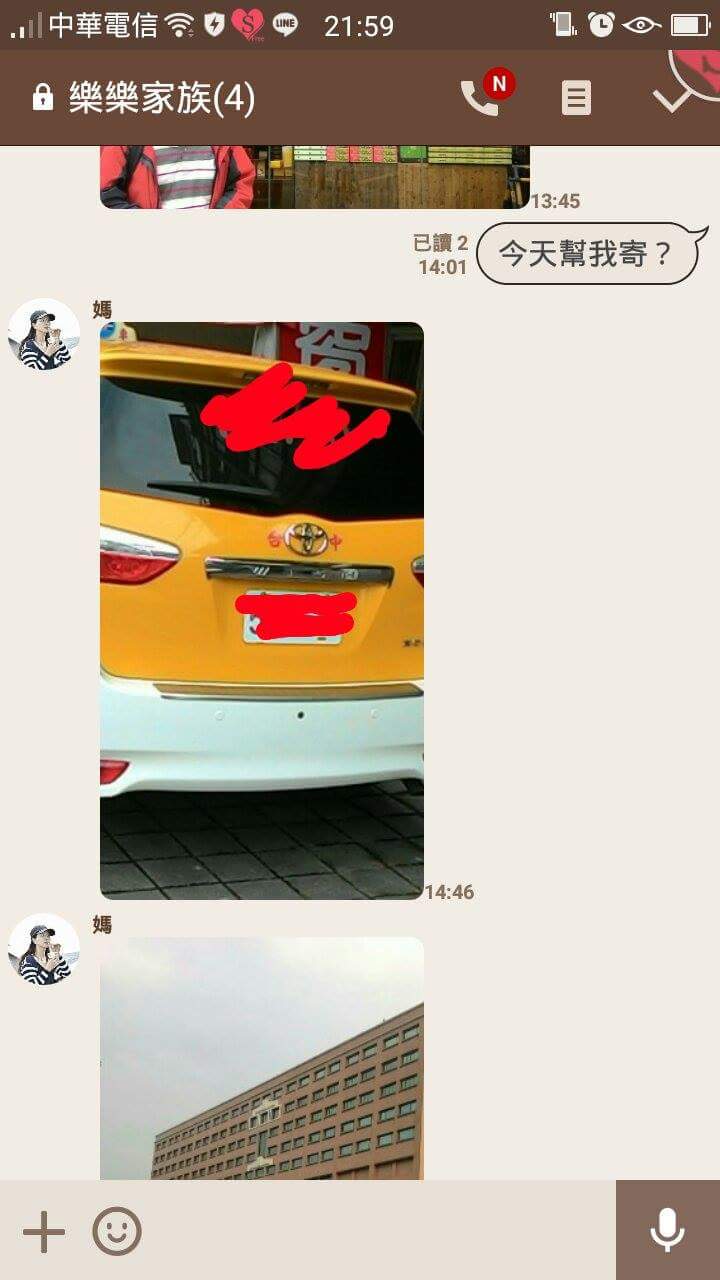Start a call in 樂樂家族 group
The height and width of the screenshot is (1280, 720).
point(480,97)
